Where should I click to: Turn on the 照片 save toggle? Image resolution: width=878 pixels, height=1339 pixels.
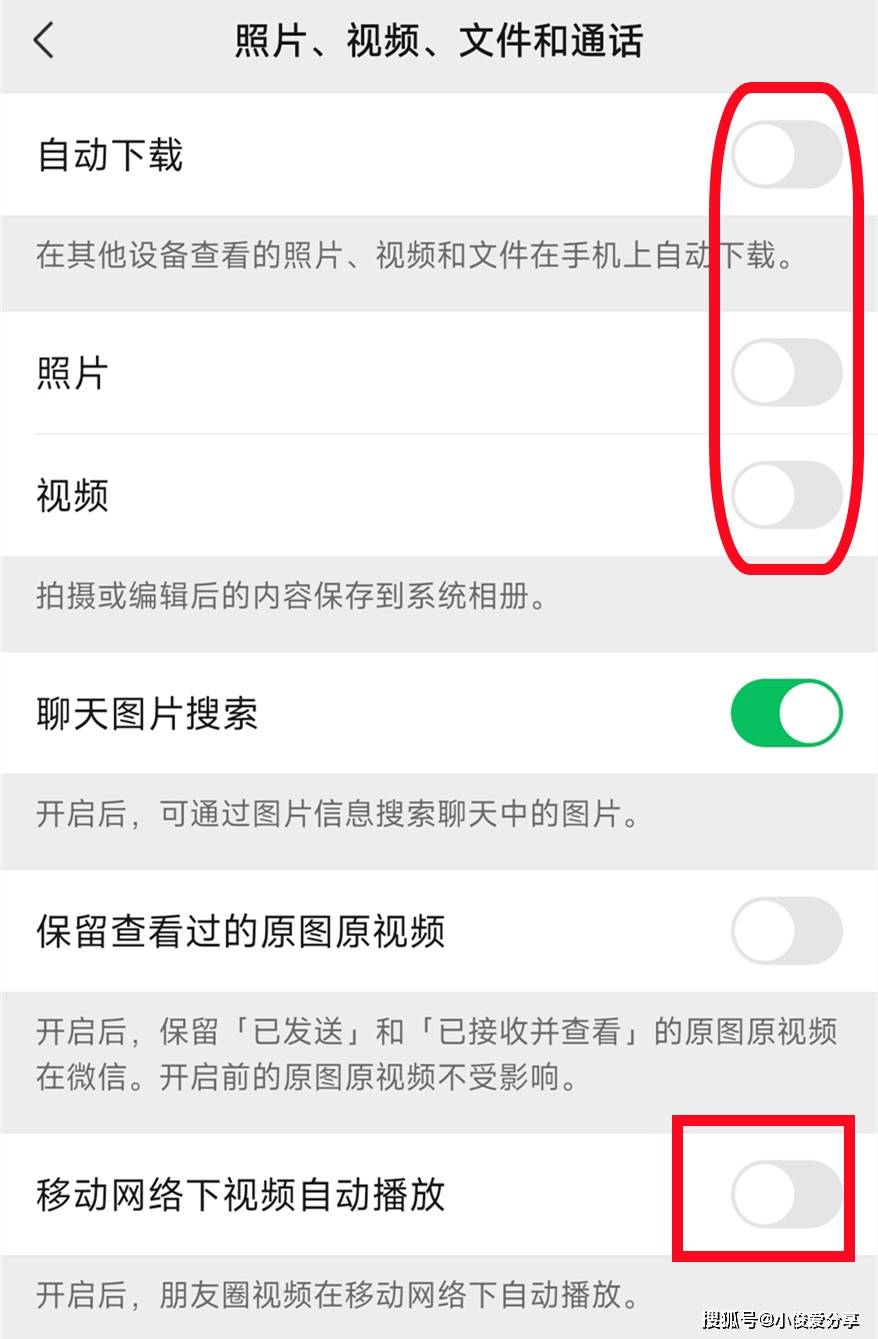pos(786,373)
